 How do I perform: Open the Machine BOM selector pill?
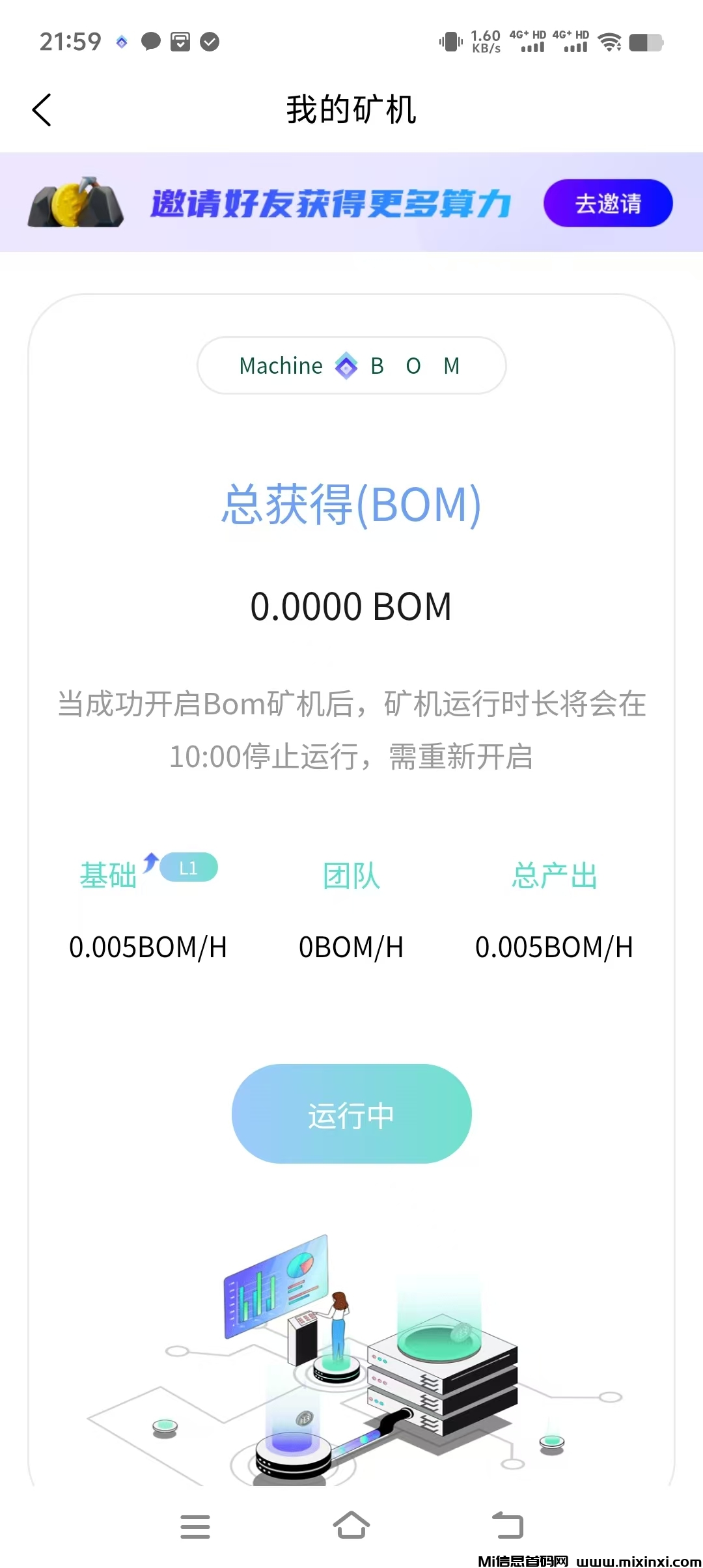coord(350,365)
